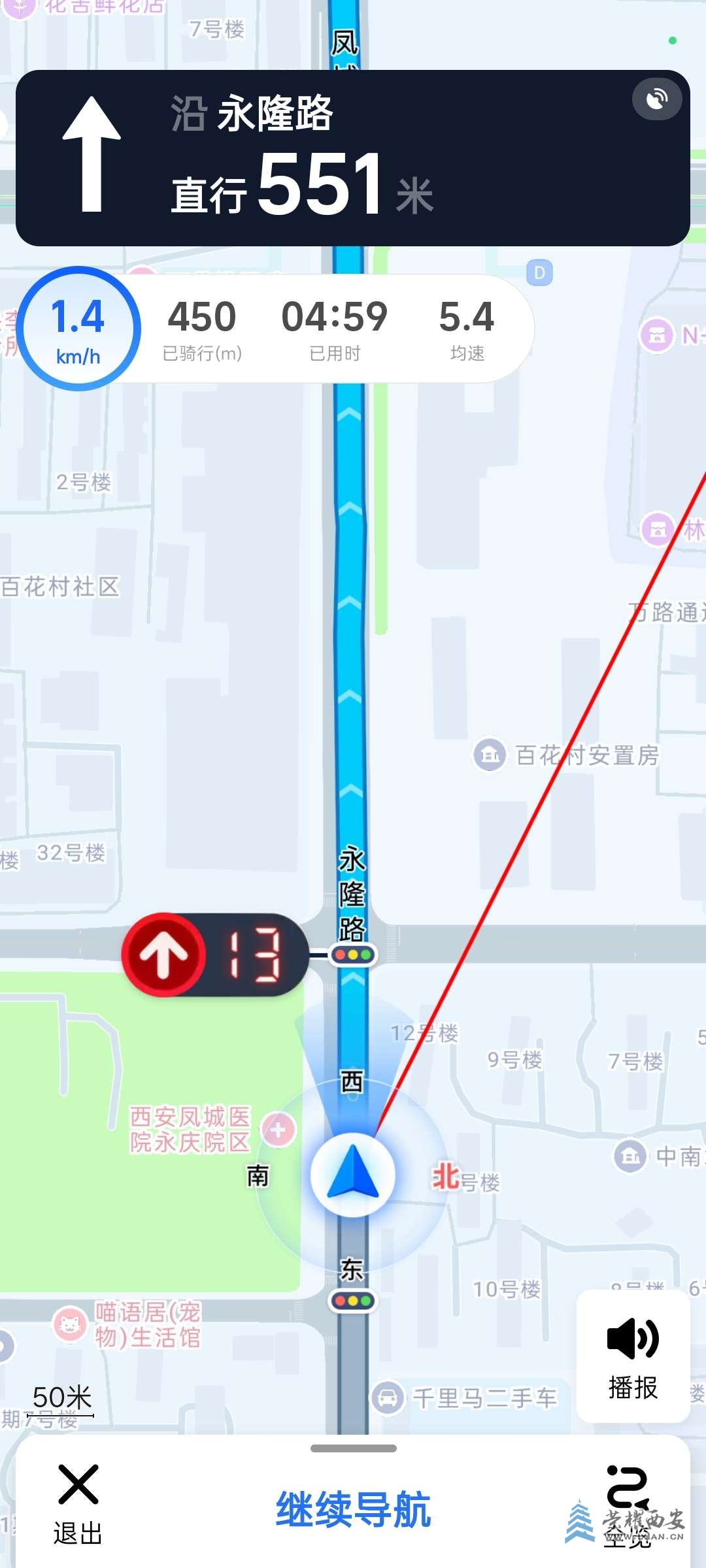Select 千里马二手车 place marker
Viewport: 706px width, 1568px height.
(388, 1398)
